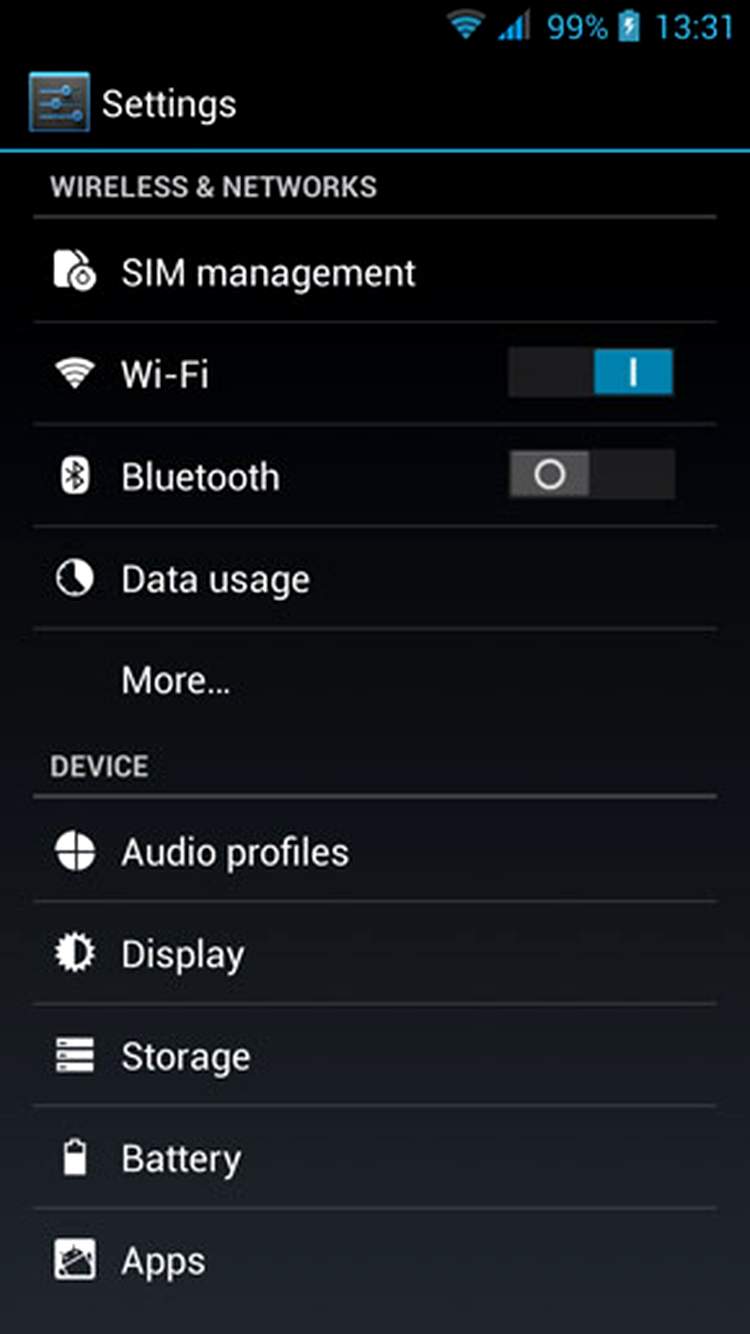This screenshot has width=750, height=1334.
Task: Open Audio profiles
Action: click(375, 851)
